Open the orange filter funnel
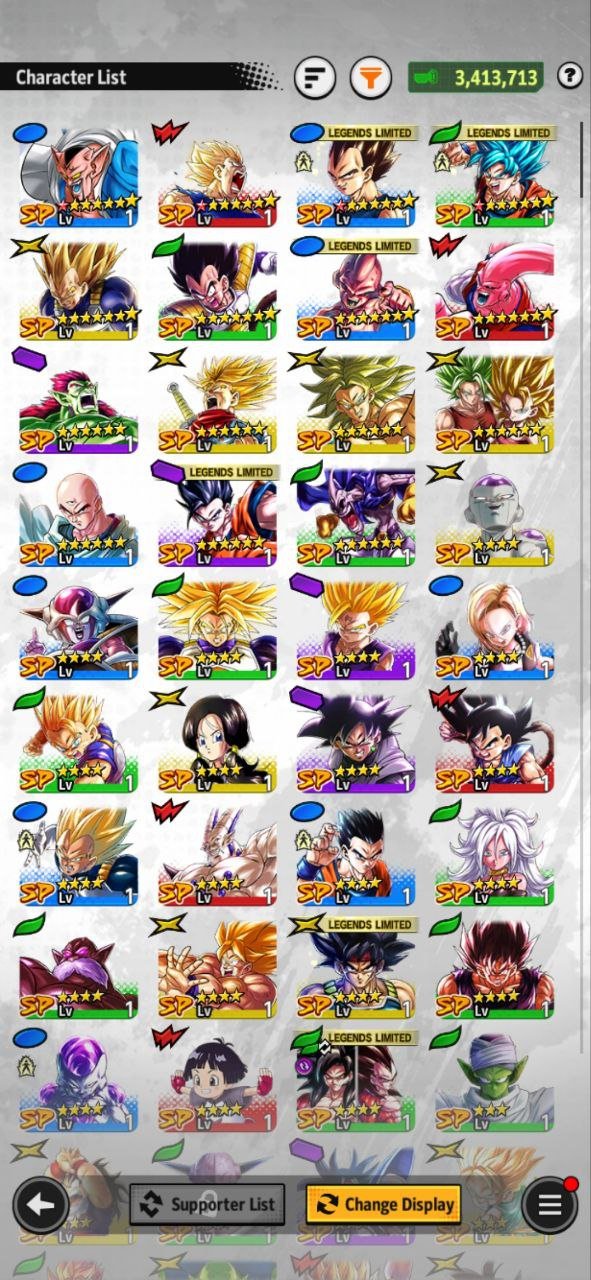The height and width of the screenshot is (1280, 591). [x=371, y=77]
